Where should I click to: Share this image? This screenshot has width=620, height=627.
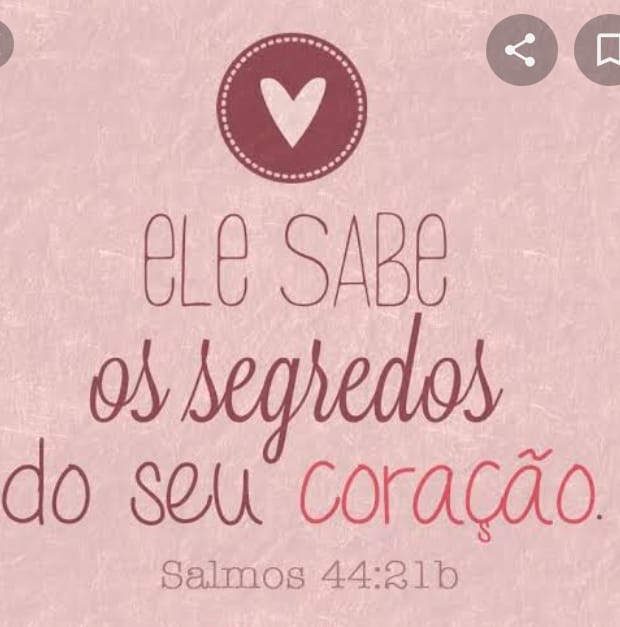click(x=521, y=50)
